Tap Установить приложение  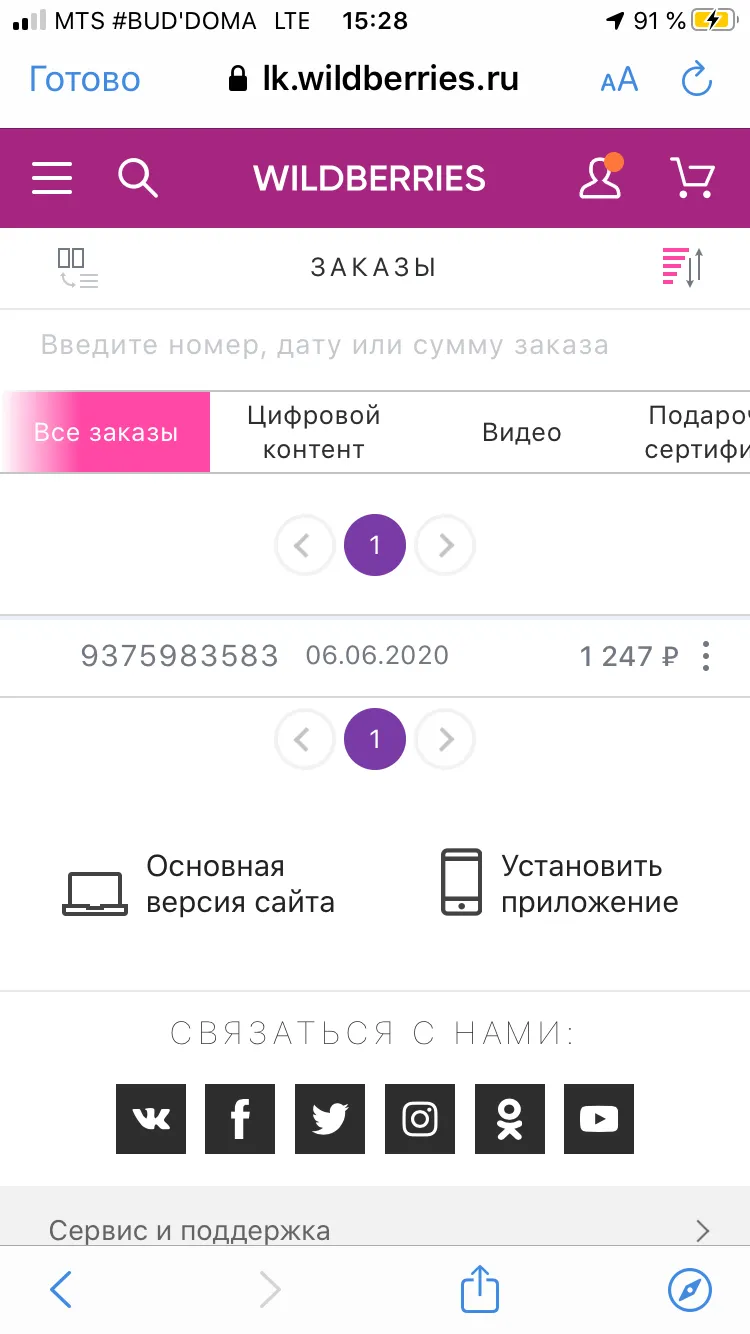tap(560, 884)
